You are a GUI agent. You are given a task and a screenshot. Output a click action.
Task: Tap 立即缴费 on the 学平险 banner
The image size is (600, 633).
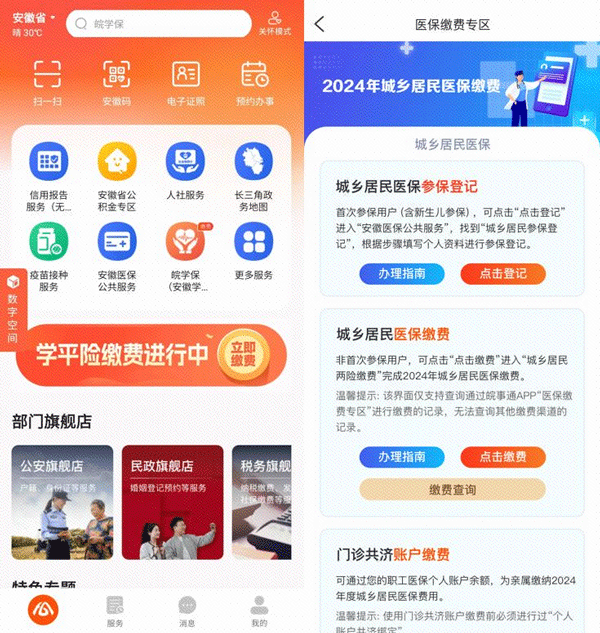(x=243, y=353)
